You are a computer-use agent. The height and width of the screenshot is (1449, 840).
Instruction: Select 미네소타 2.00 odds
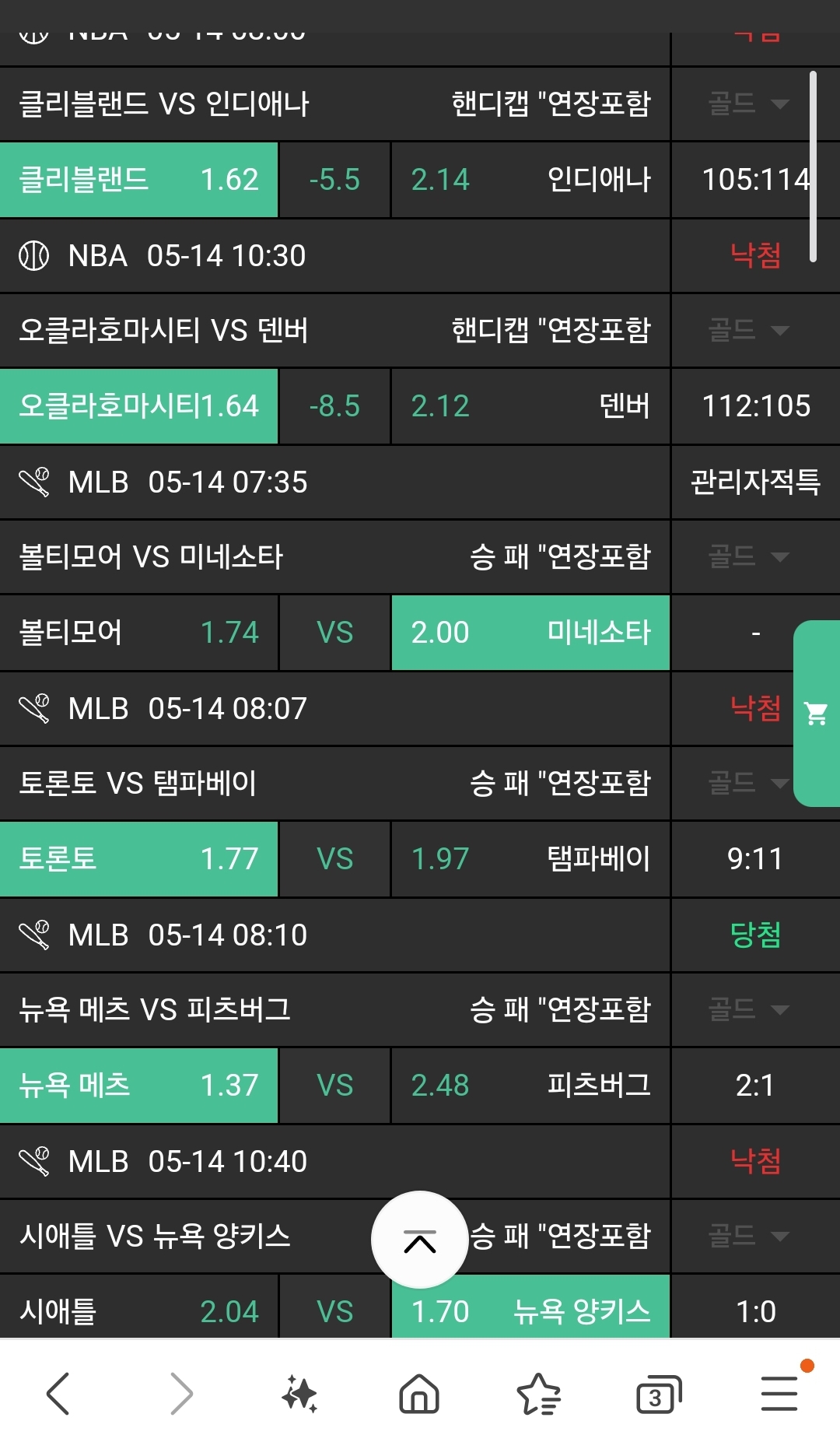530,633
